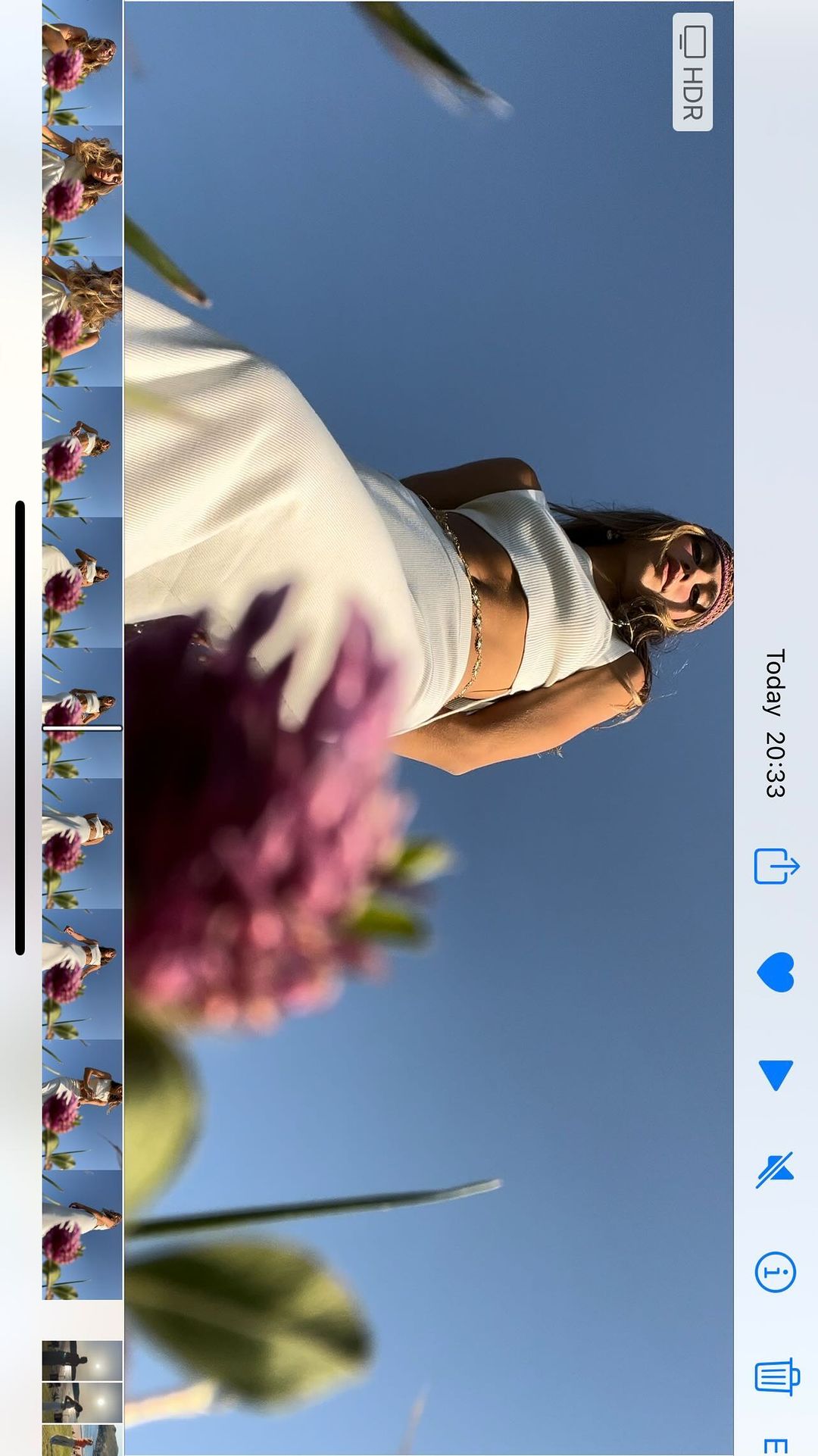Open the info details panel
The height and width of the screenshot is (1456, 818).
pos(776,1272)
